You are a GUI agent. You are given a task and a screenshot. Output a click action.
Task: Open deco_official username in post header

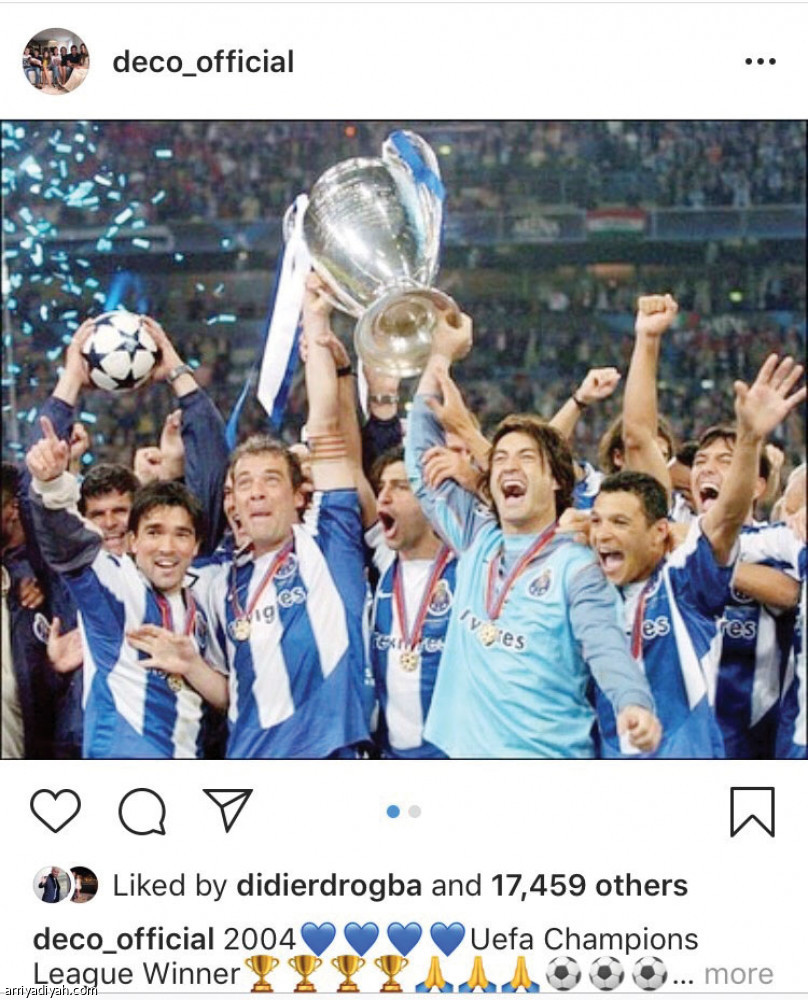[x=203, y=62]
